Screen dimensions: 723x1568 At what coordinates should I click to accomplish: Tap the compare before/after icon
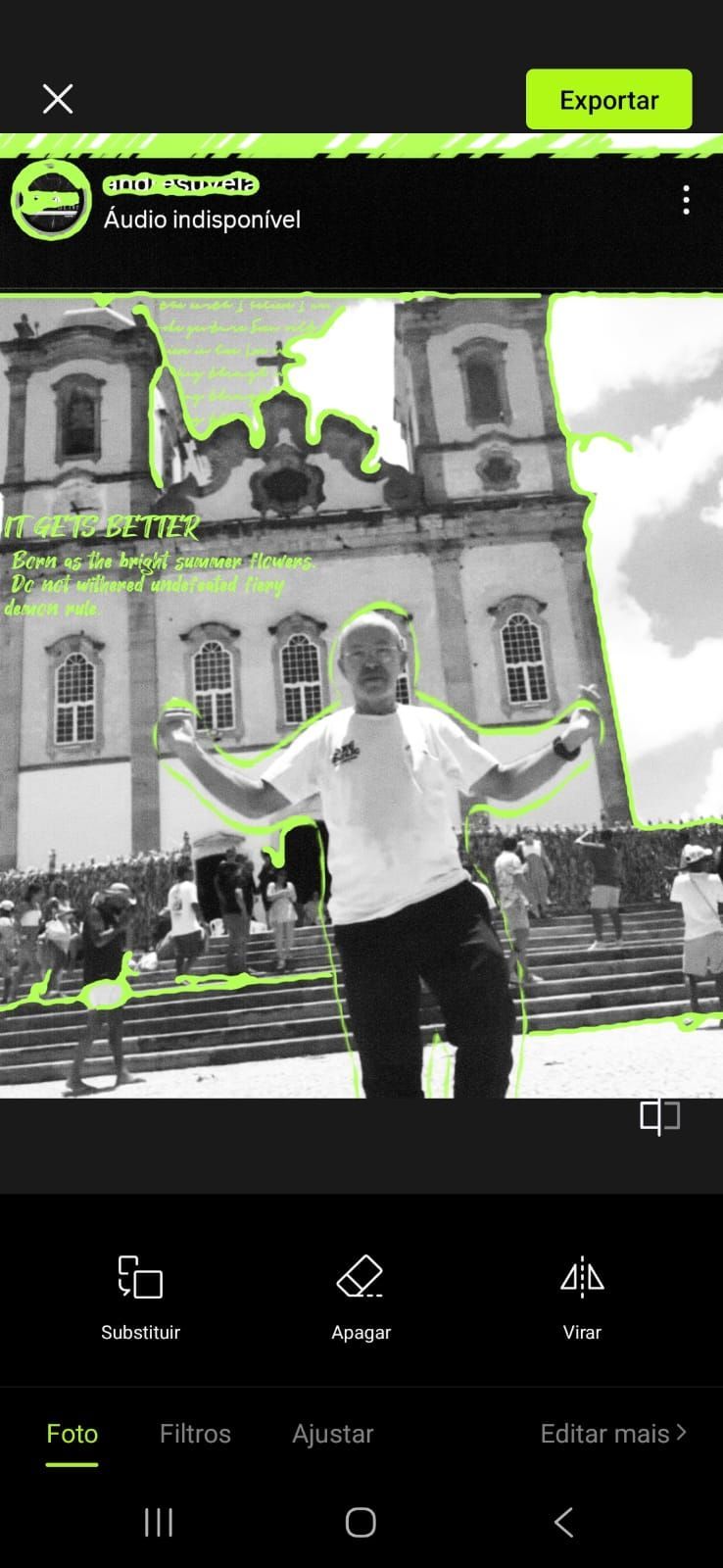(x=659, y=1116)
